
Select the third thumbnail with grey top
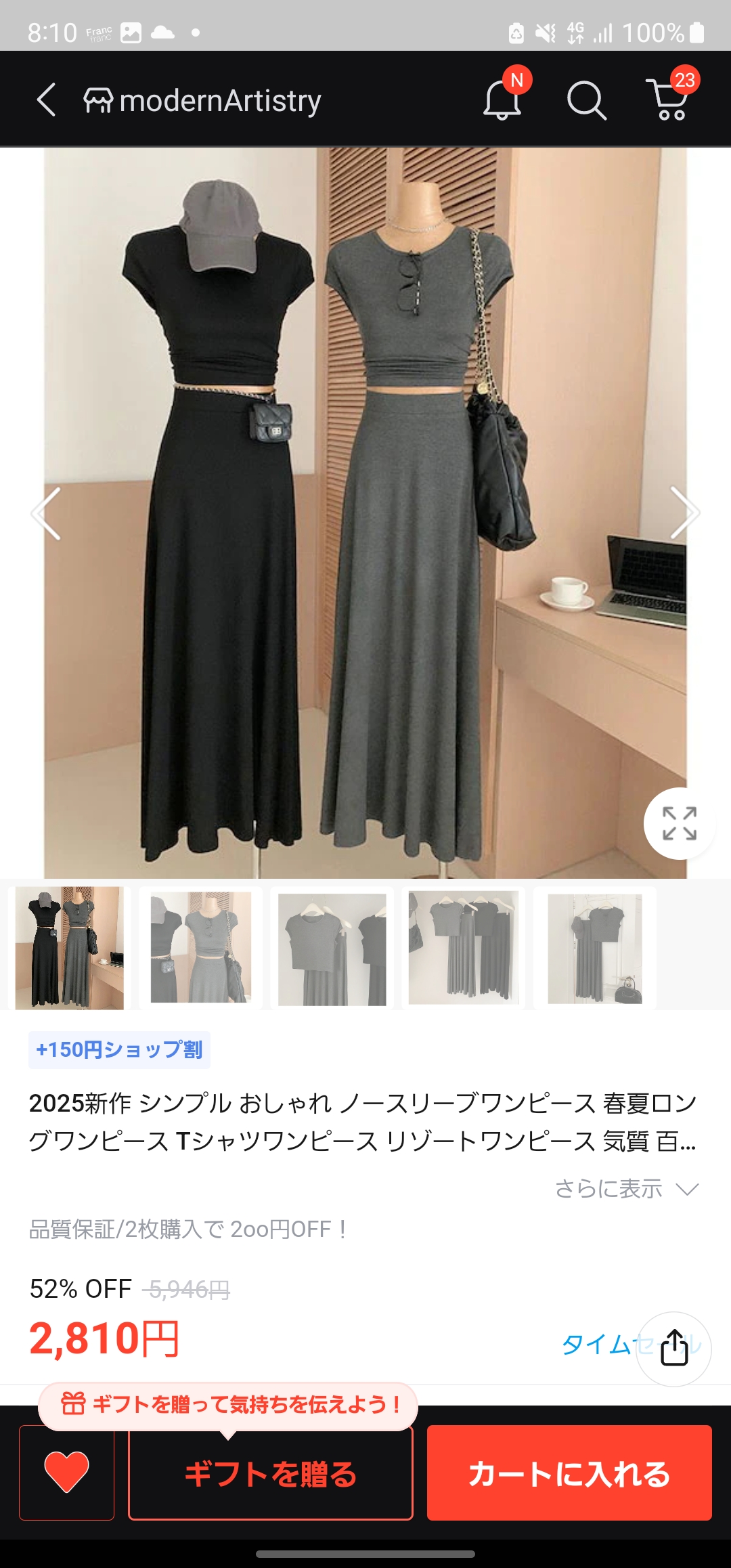332,948
